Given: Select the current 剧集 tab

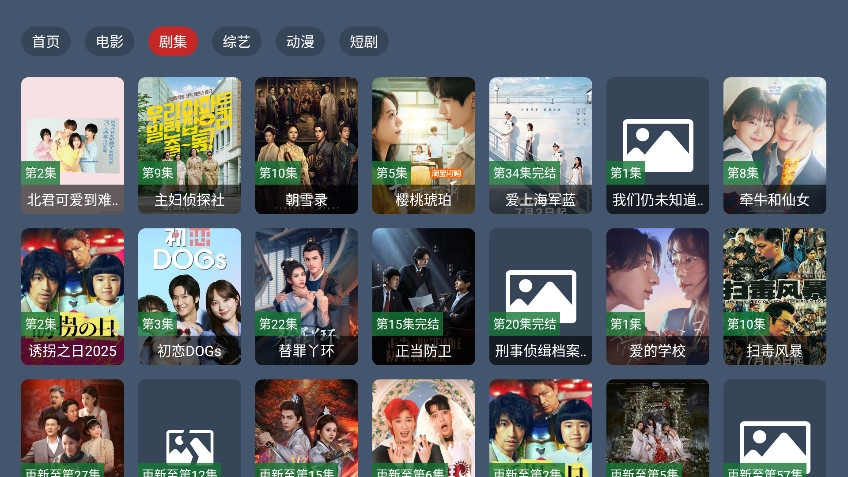Looking at the screenshot, I should point(173,42).
